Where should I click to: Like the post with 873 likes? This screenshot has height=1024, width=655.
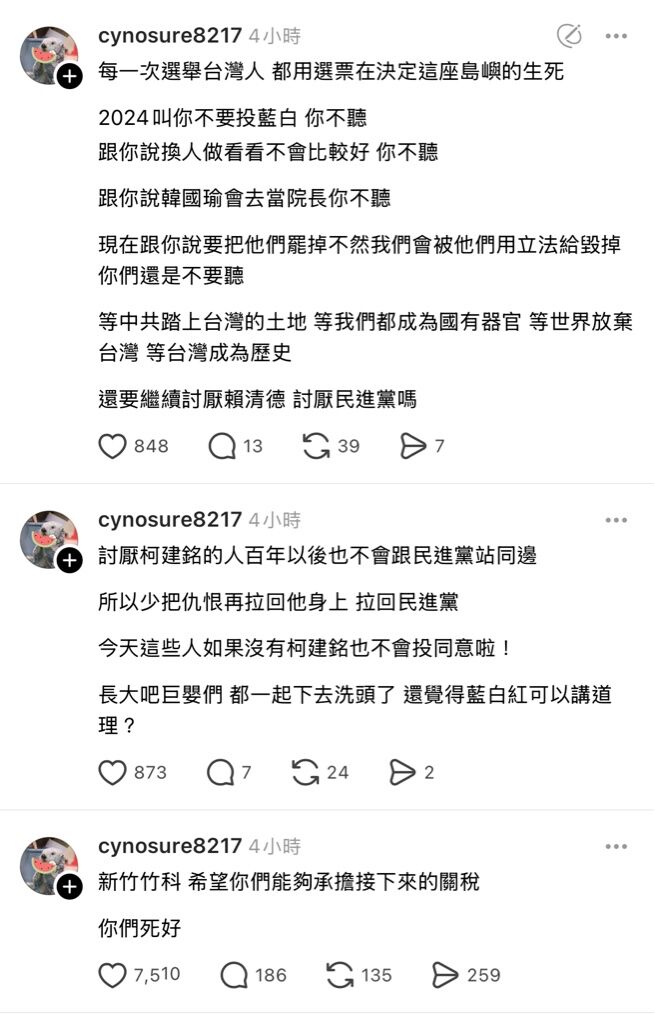click(112, 772)
